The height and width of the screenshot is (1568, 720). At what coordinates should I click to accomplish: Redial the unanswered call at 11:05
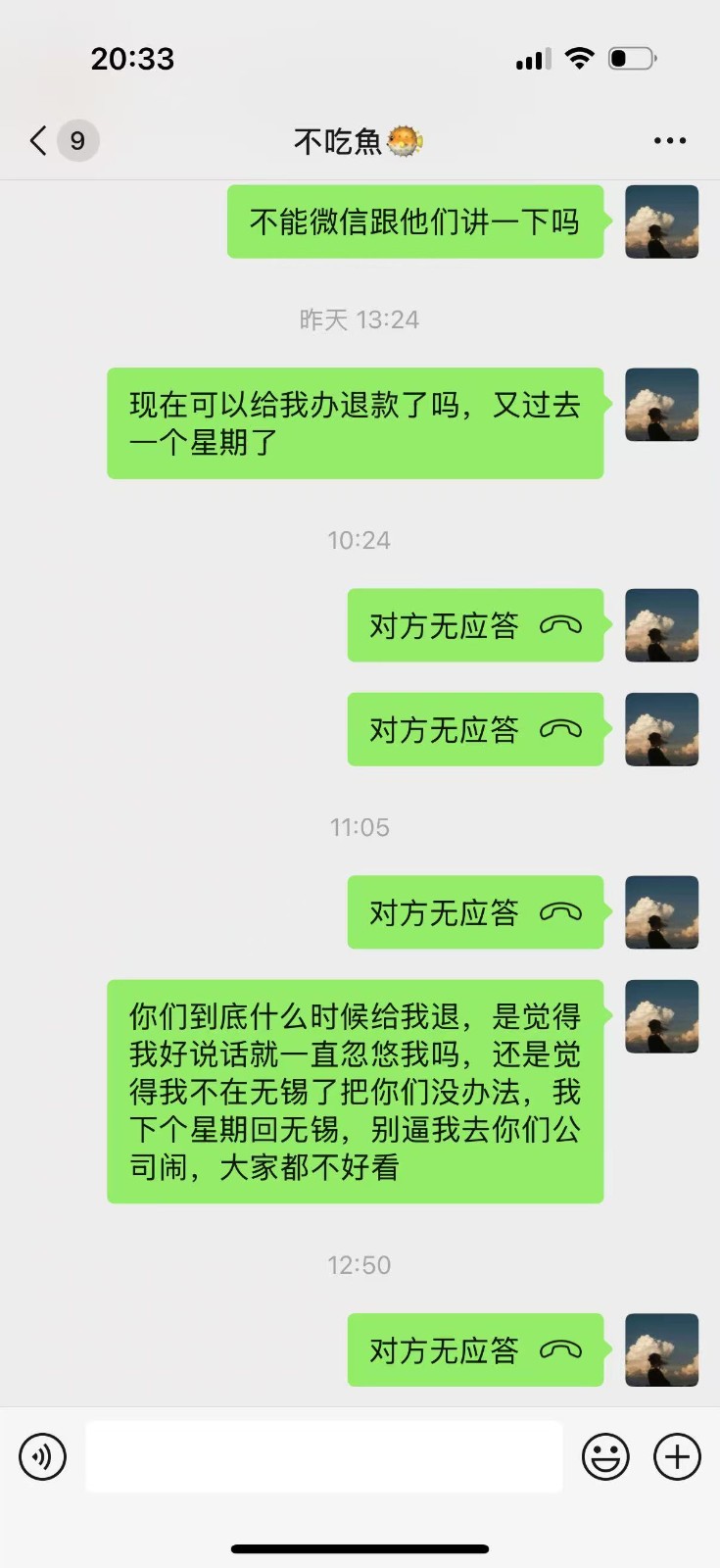click(x=475, y=912)
